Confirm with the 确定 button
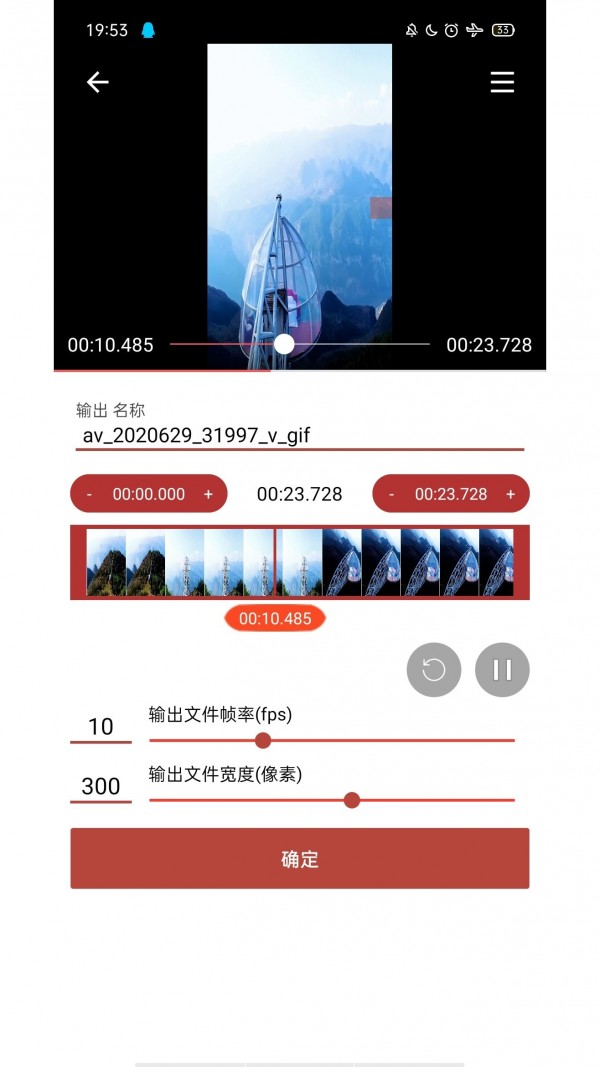The height and width of the screenshot is (1067, 600). pos(300,858)
